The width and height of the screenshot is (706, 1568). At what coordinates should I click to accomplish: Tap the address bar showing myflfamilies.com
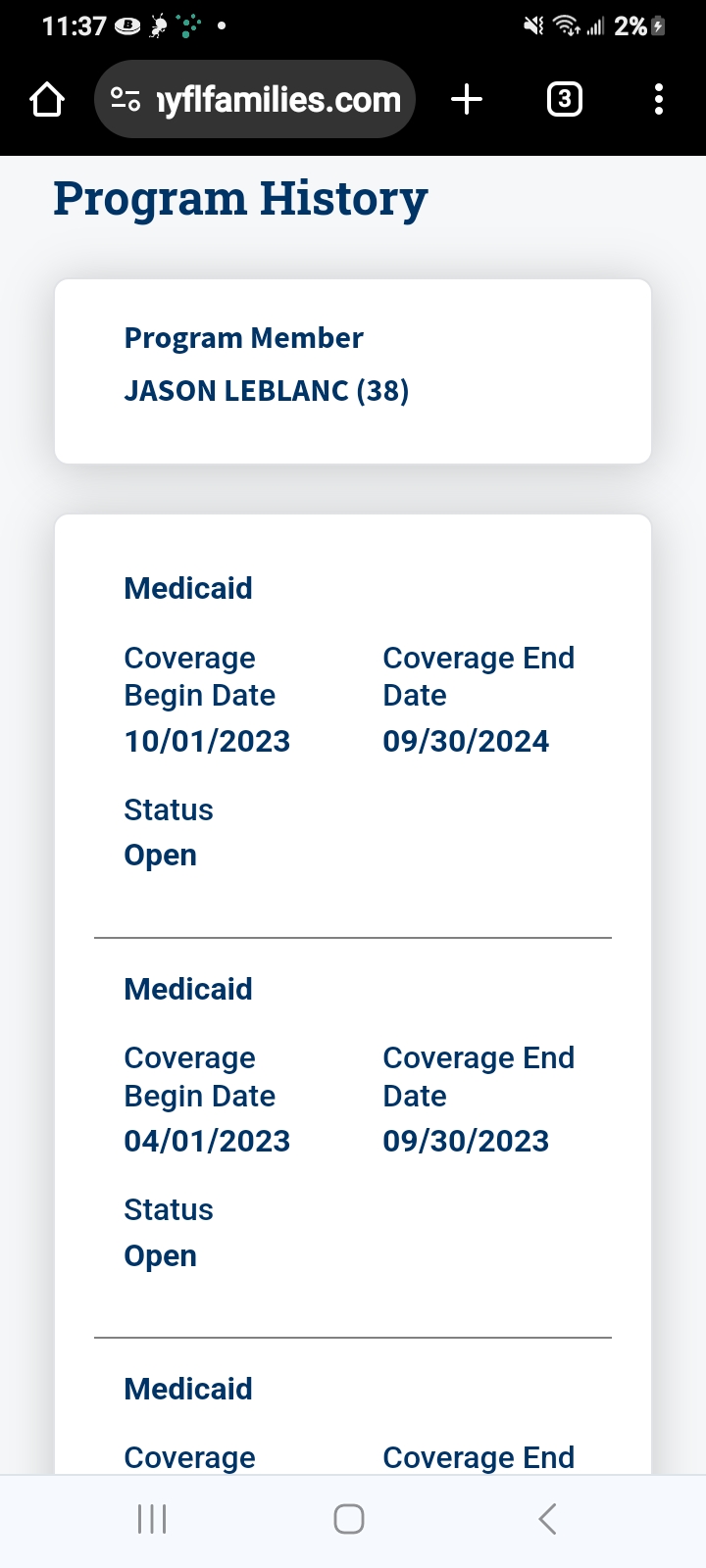(x=255, y=99)
